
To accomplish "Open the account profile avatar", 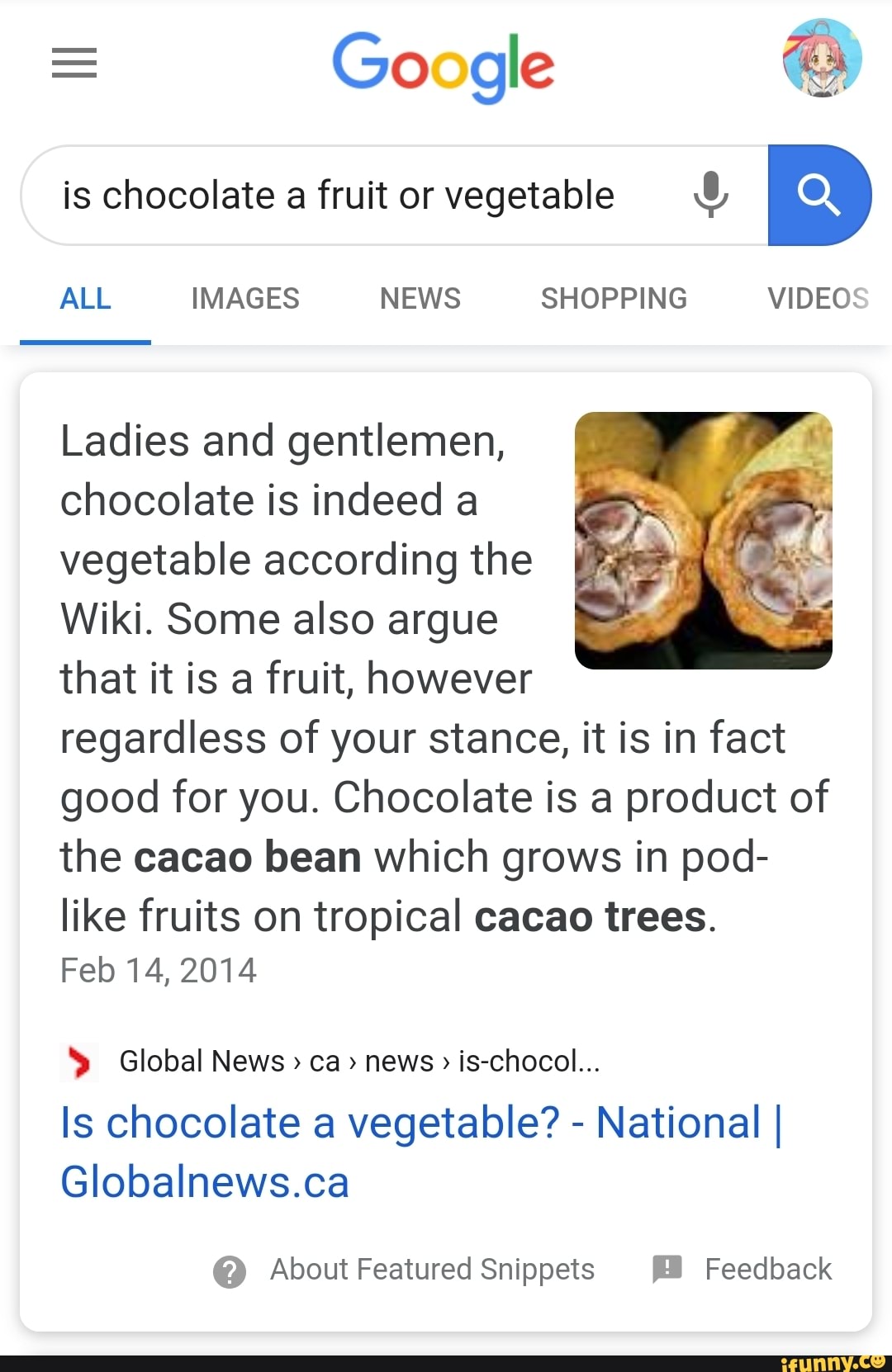I will point(821,57).
